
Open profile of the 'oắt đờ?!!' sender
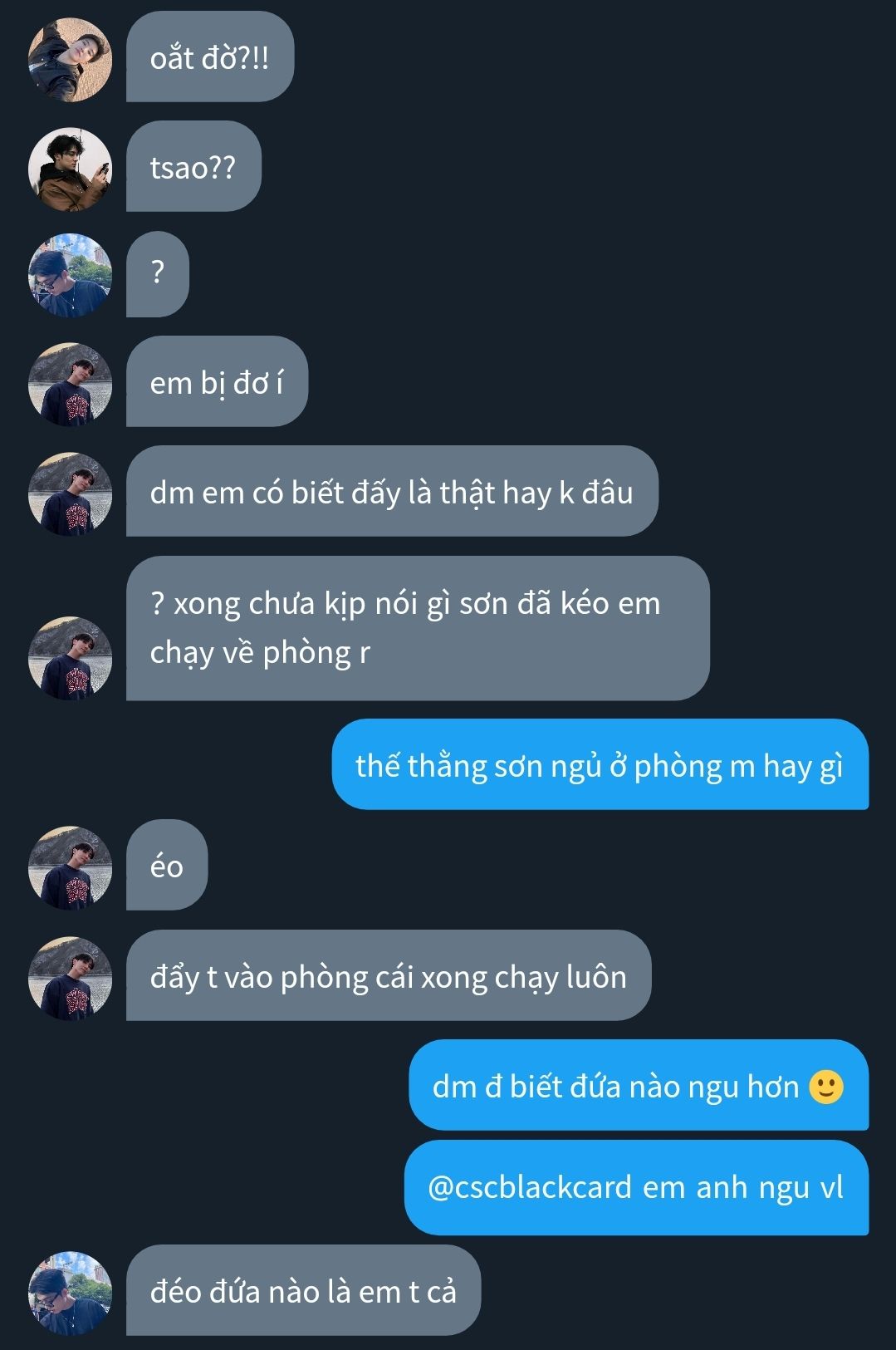pyautogui.click(x=70, y=60)
